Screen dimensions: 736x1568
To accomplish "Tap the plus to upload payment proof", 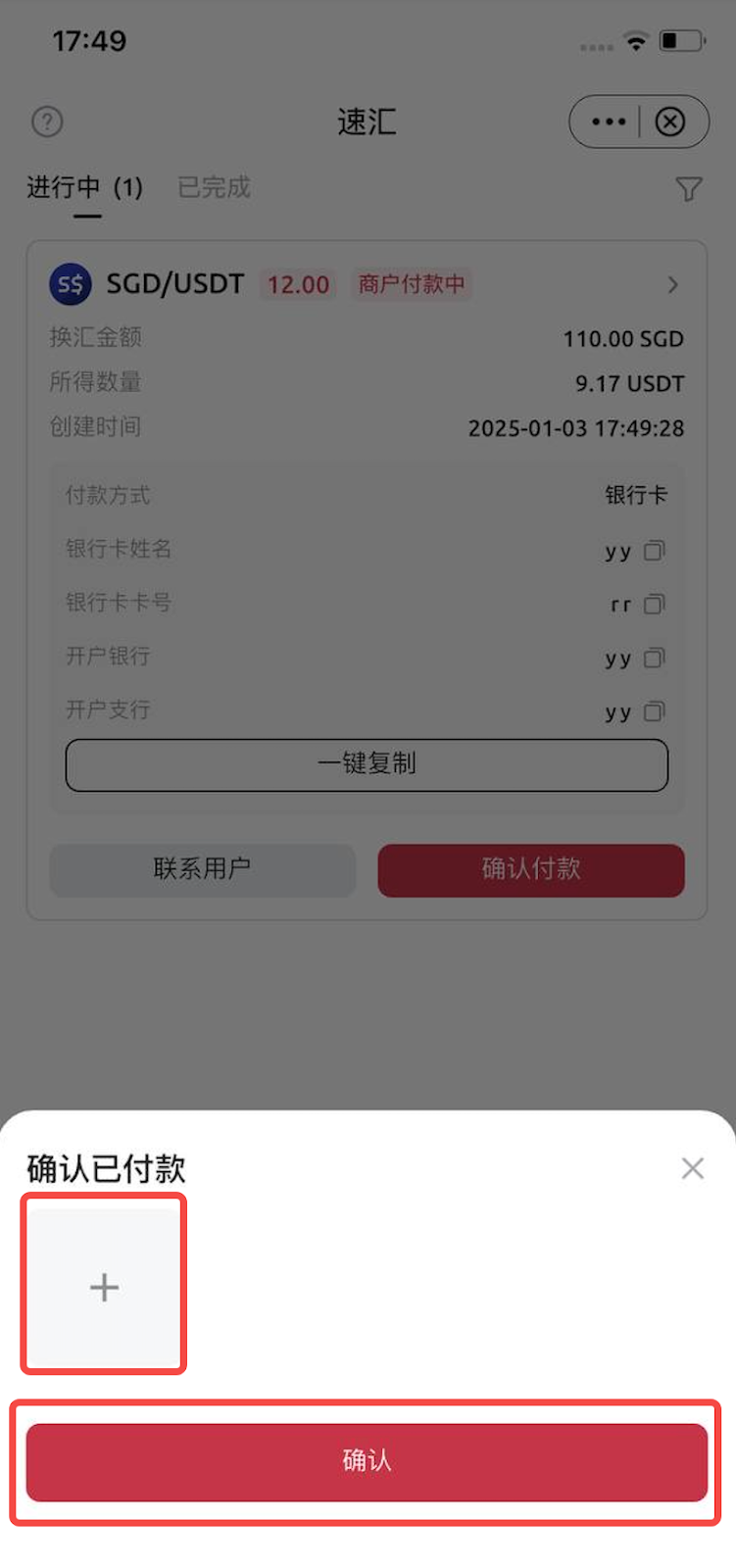I will 102,1286.
